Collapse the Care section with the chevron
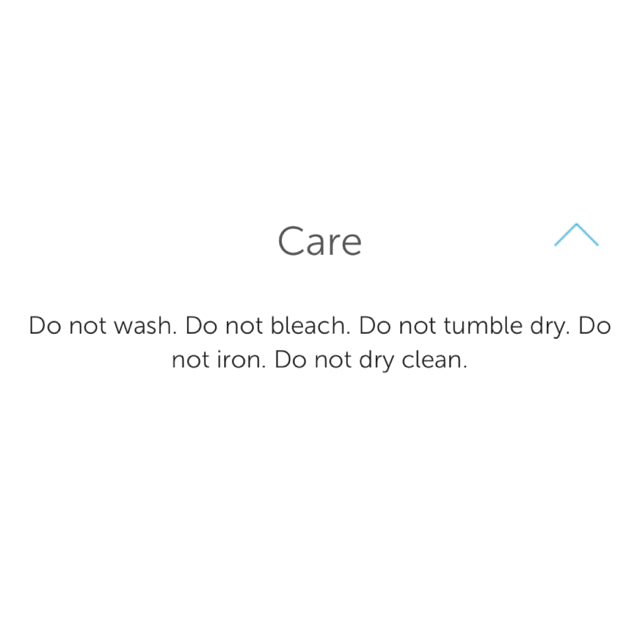Screen dimensions: 640x640 tap(576, 235)
